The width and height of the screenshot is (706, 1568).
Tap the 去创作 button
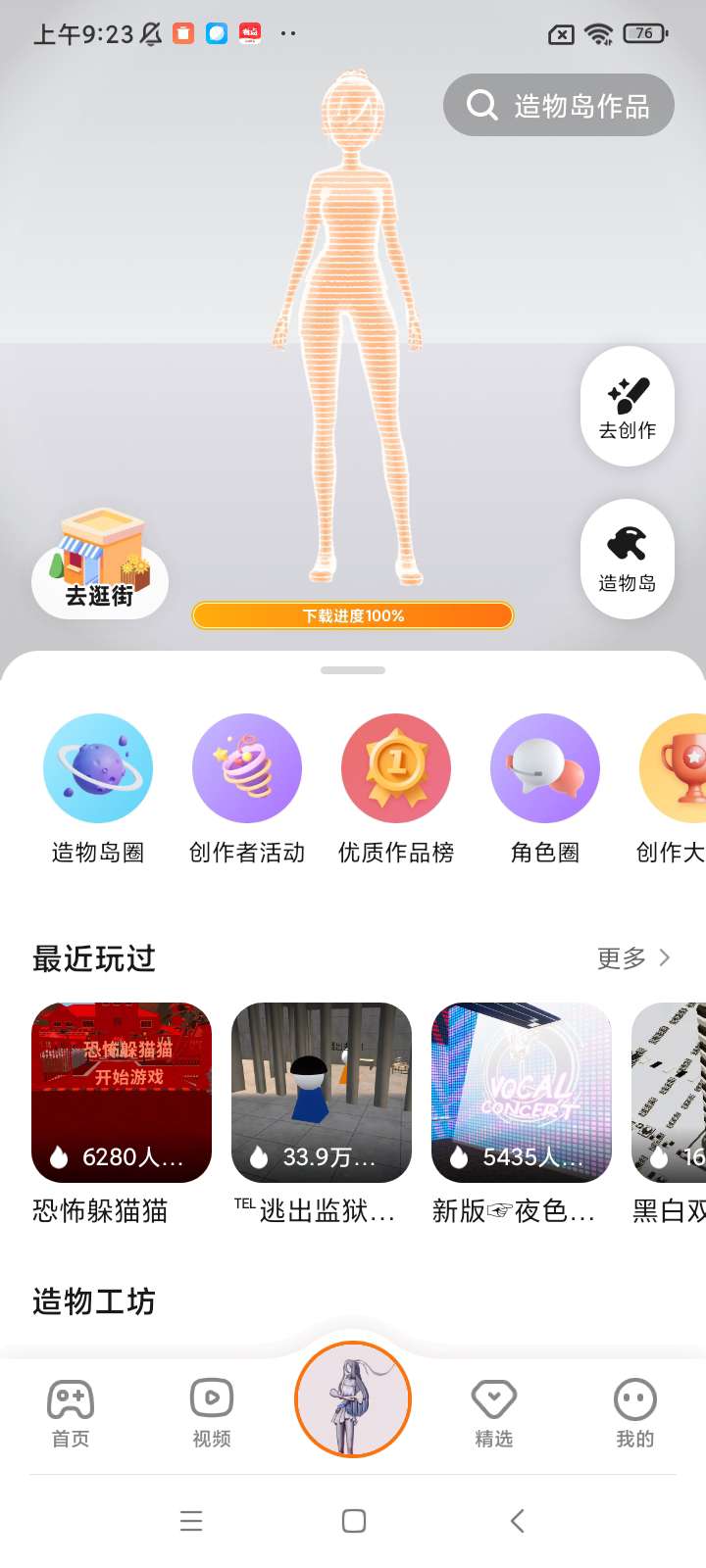(628, 406)
